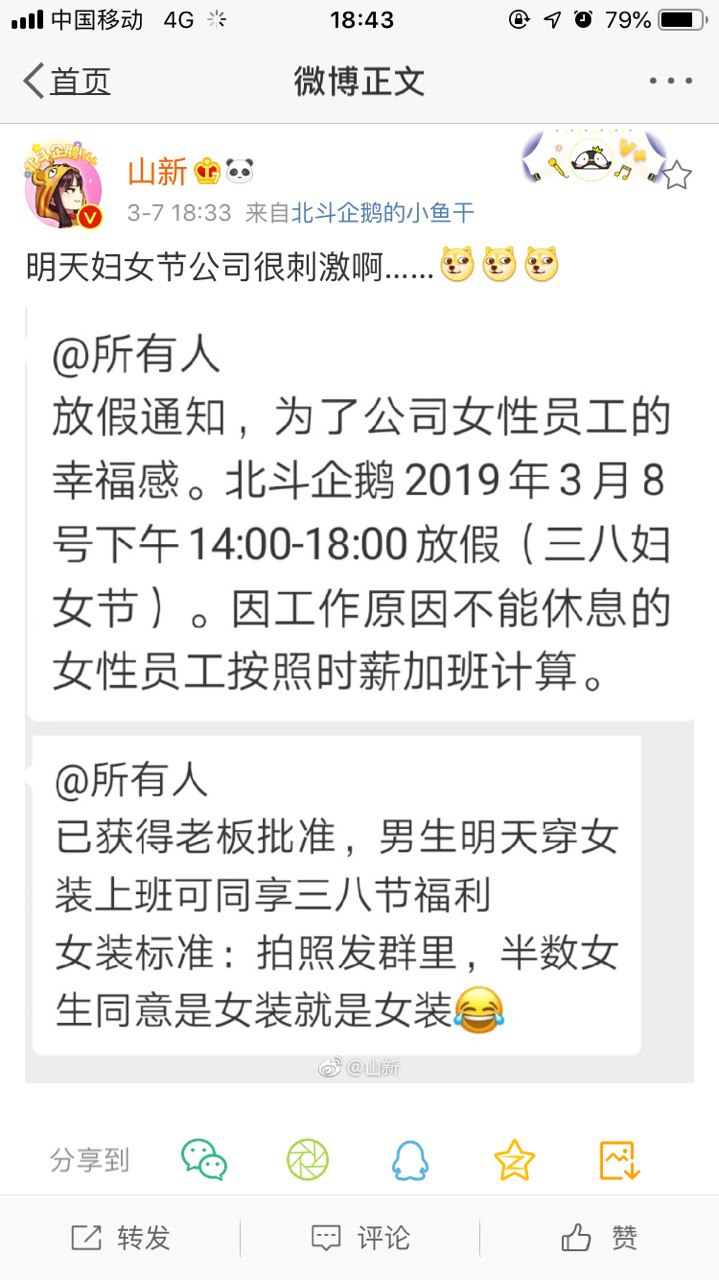Viewport: 719px width, 1280px height.
Task: Open the 山新 username link
Action: 158,172
